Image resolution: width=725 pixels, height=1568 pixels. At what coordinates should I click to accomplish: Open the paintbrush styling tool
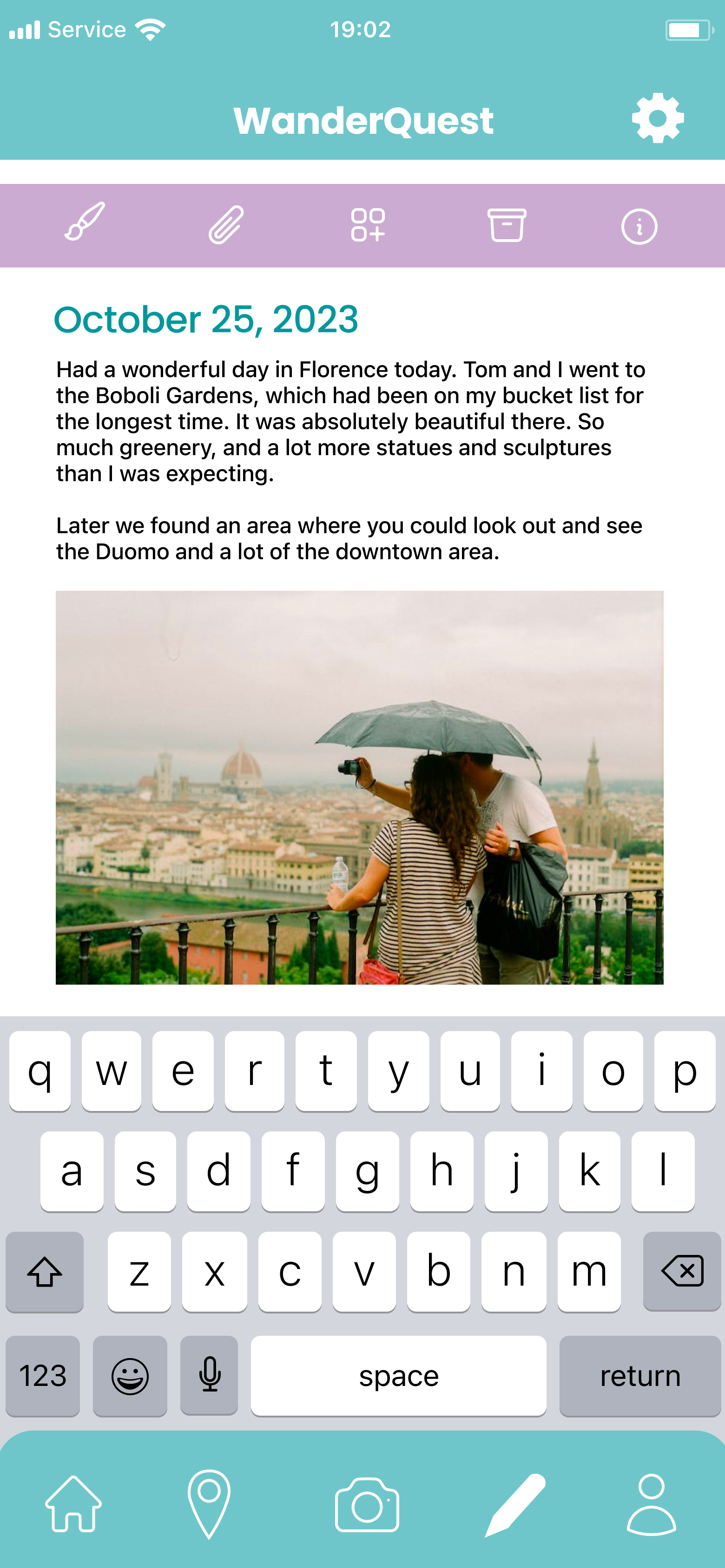86,223
